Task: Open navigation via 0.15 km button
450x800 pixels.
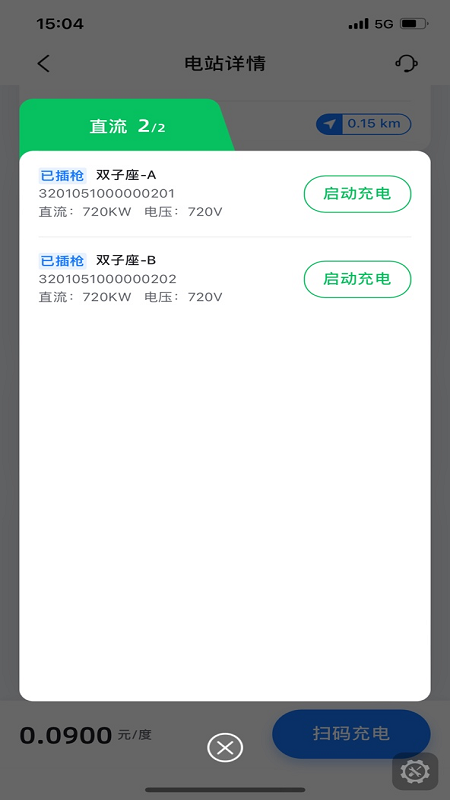Action: [x=363, y=124]
